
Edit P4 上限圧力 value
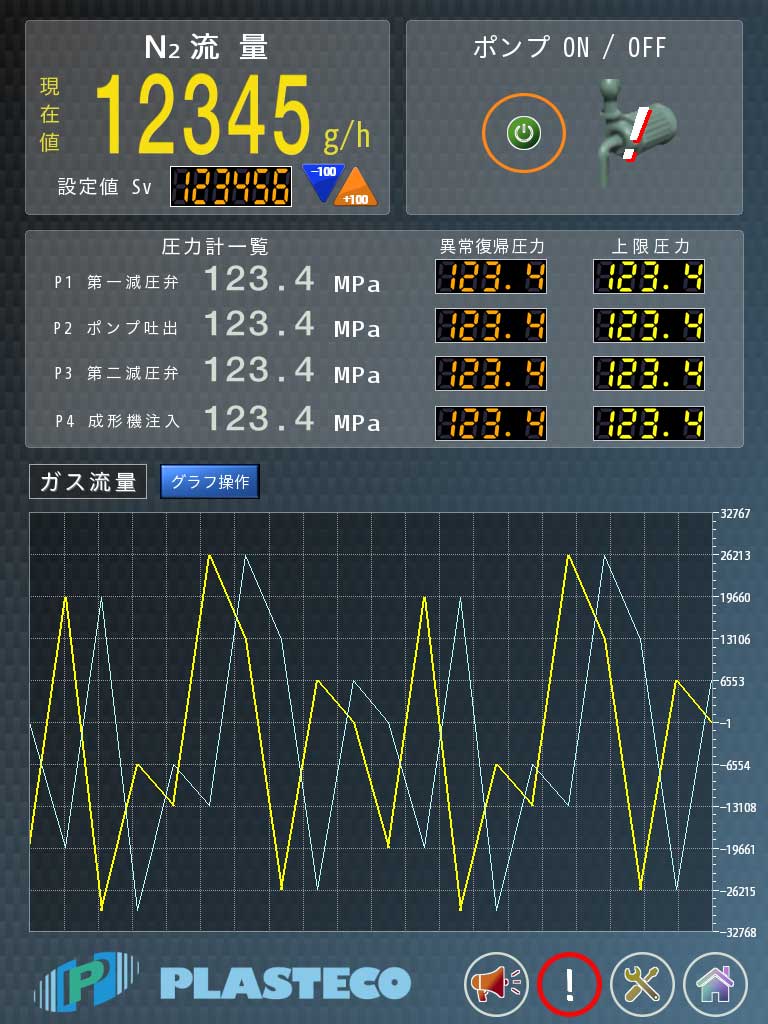pos(648,421)
